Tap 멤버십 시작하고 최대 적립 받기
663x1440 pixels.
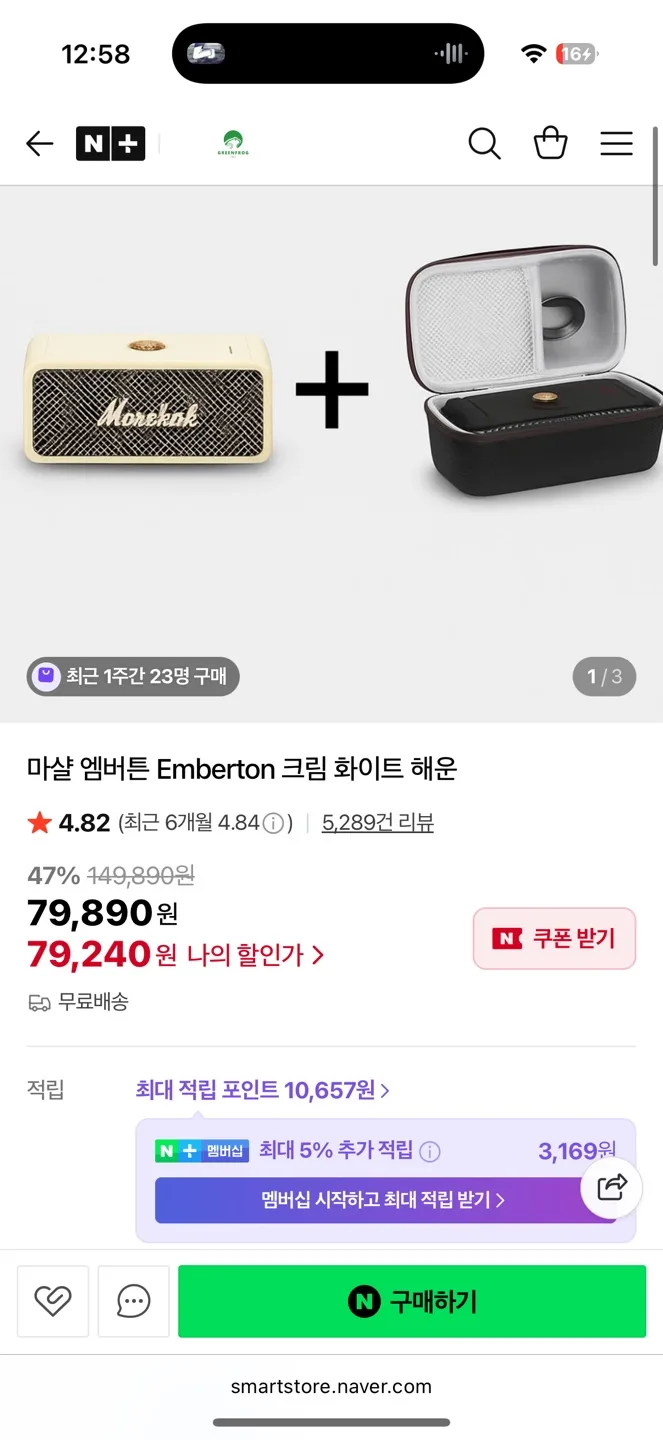(x=384, y=1200)
